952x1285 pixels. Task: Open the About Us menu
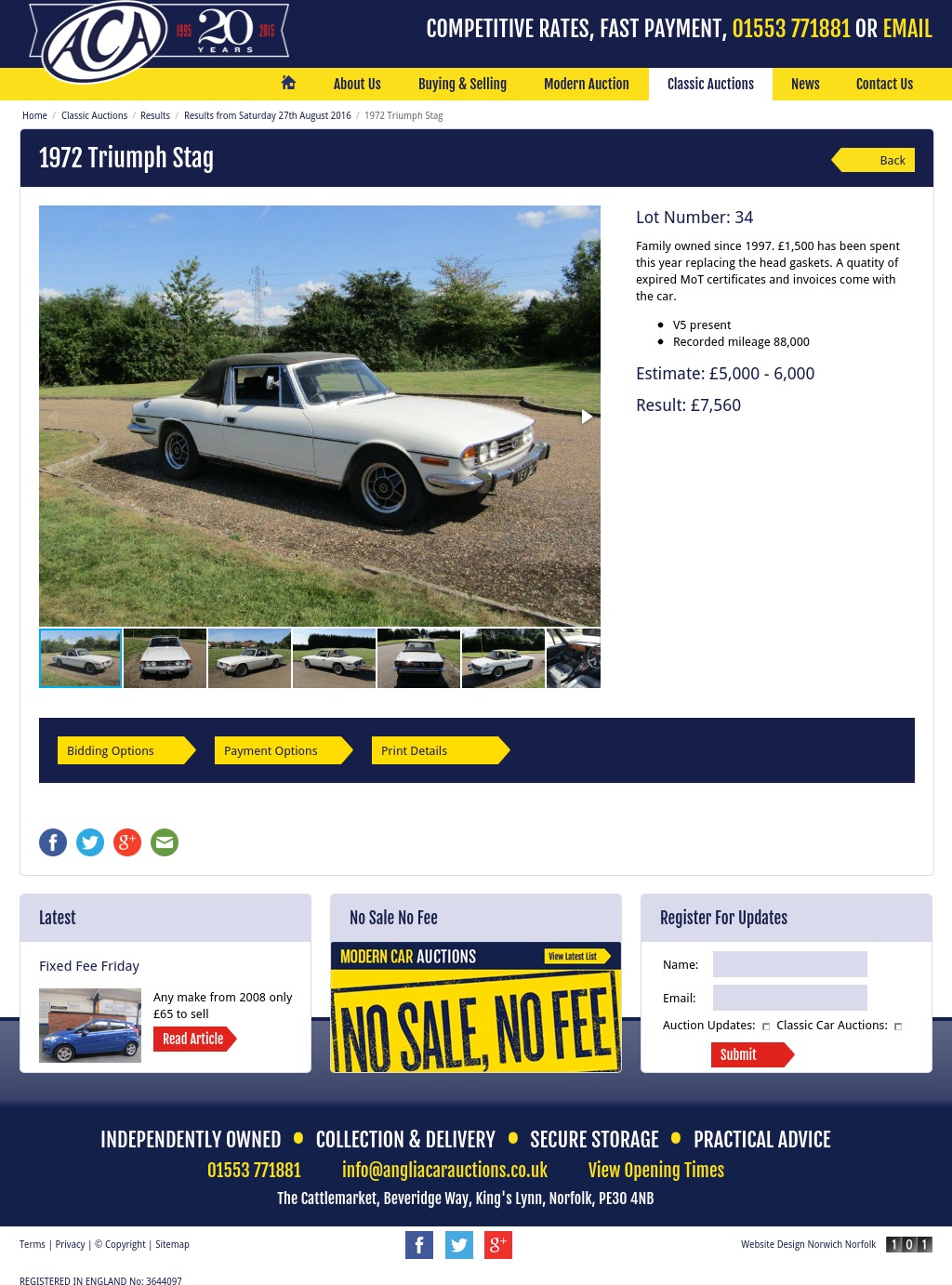point(357,84)
